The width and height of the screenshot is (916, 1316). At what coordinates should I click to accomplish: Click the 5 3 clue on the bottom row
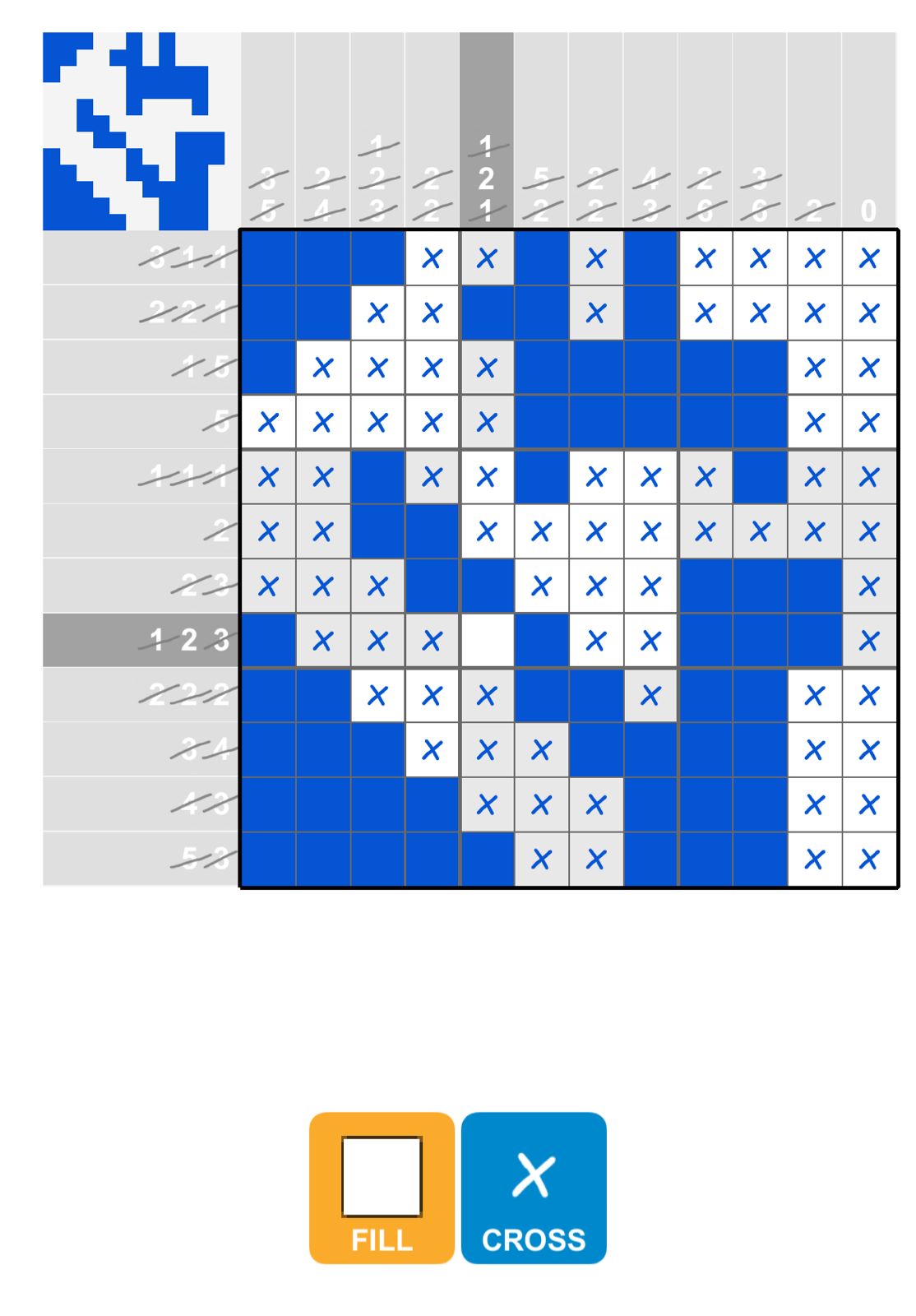pos(206,860)
